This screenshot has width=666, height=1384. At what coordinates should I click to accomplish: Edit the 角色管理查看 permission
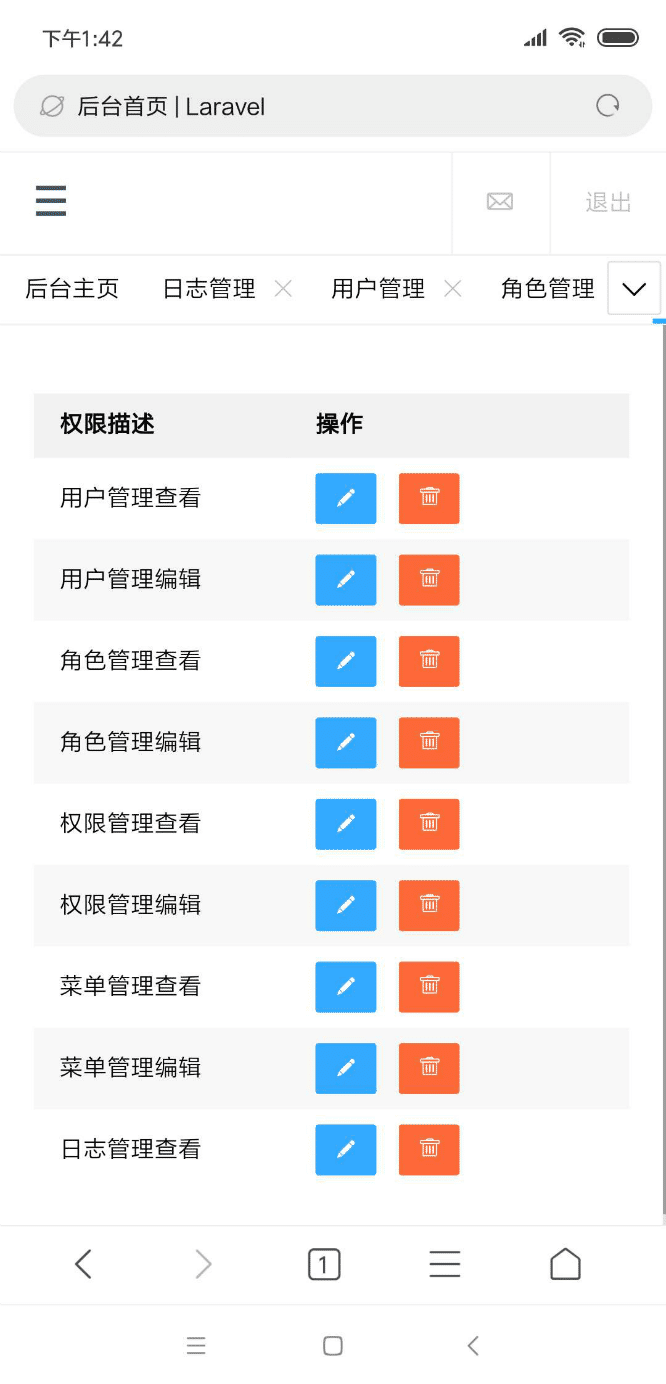tap(346, 661)
